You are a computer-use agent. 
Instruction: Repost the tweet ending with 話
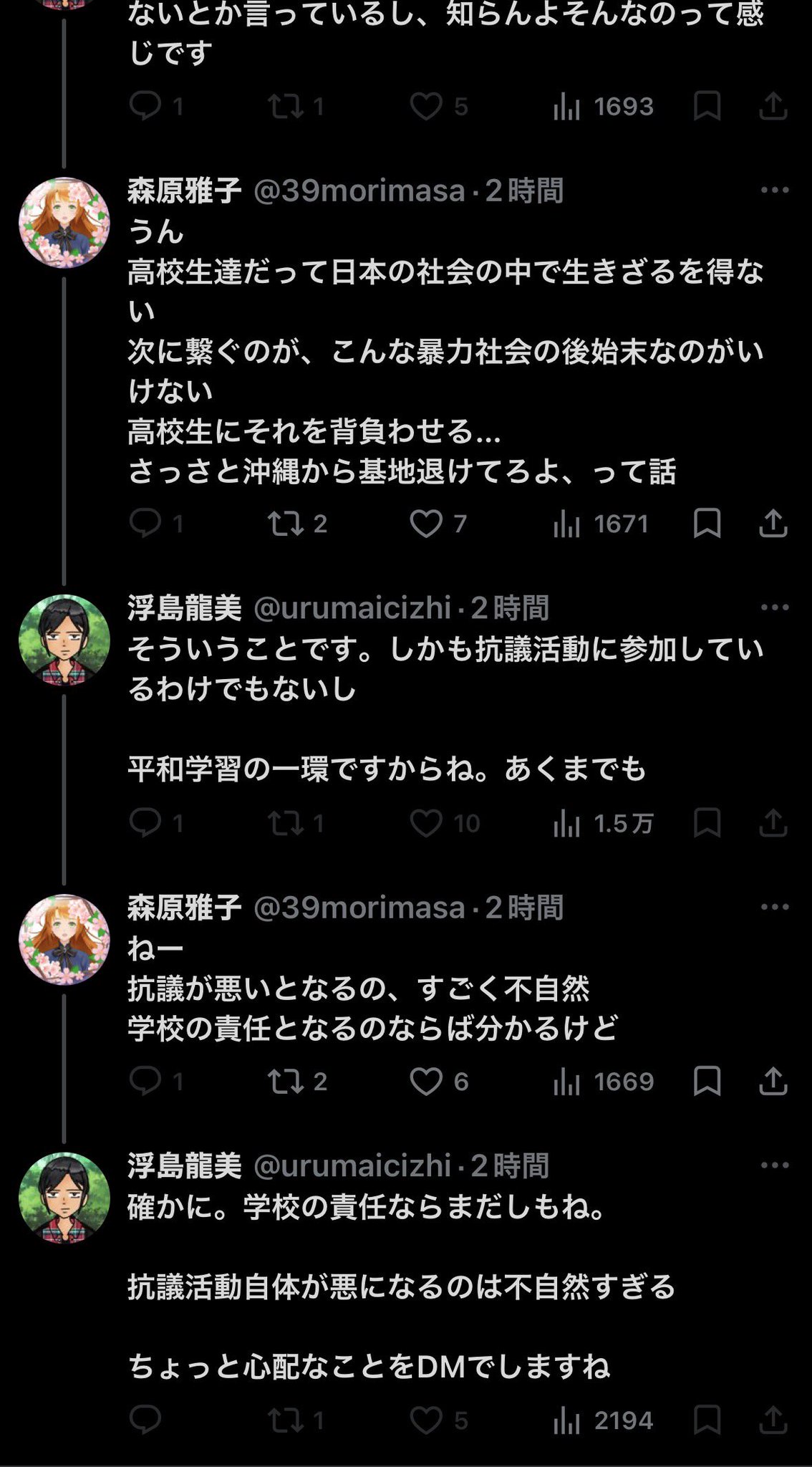pyautogui.click(x=285, y=524)
